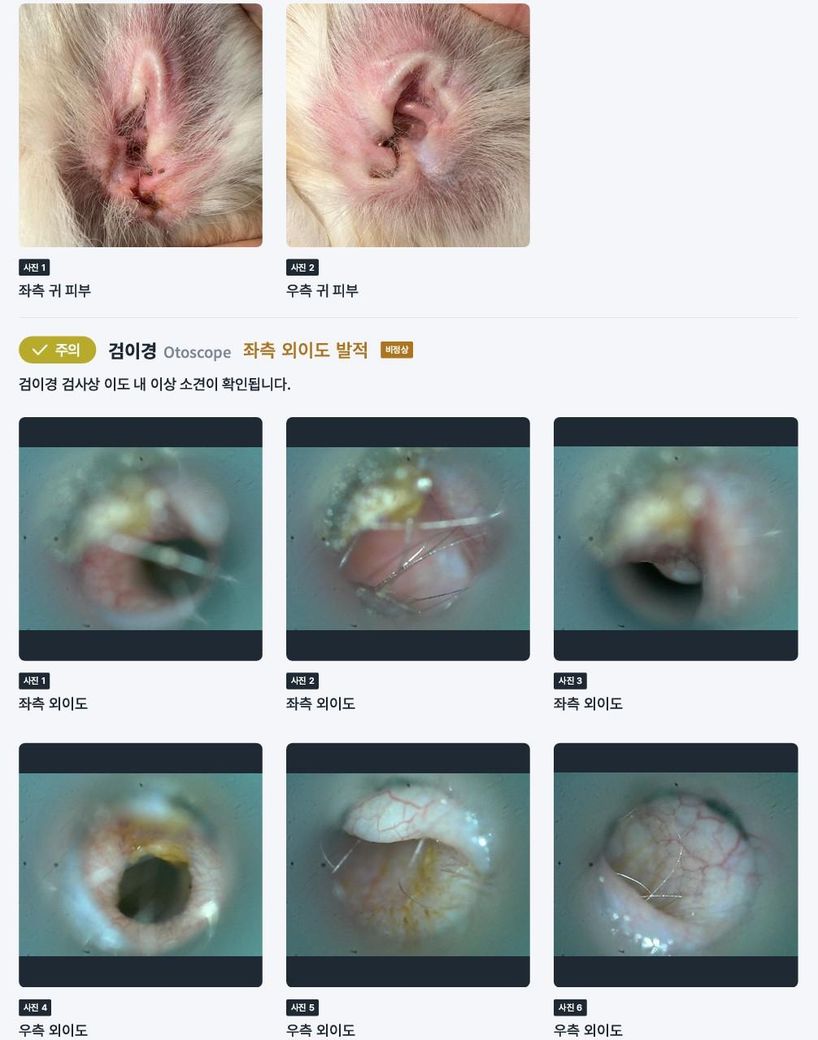Open photo 2 of 우측 귀 피부

[x=408, y=125]
